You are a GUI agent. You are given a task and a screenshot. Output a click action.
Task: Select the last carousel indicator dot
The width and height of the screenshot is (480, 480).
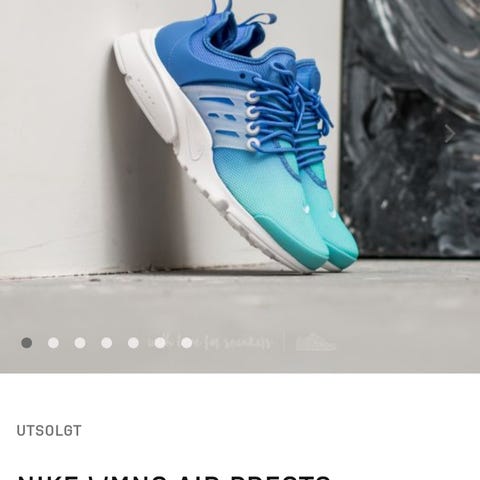[x=187, y=343]
